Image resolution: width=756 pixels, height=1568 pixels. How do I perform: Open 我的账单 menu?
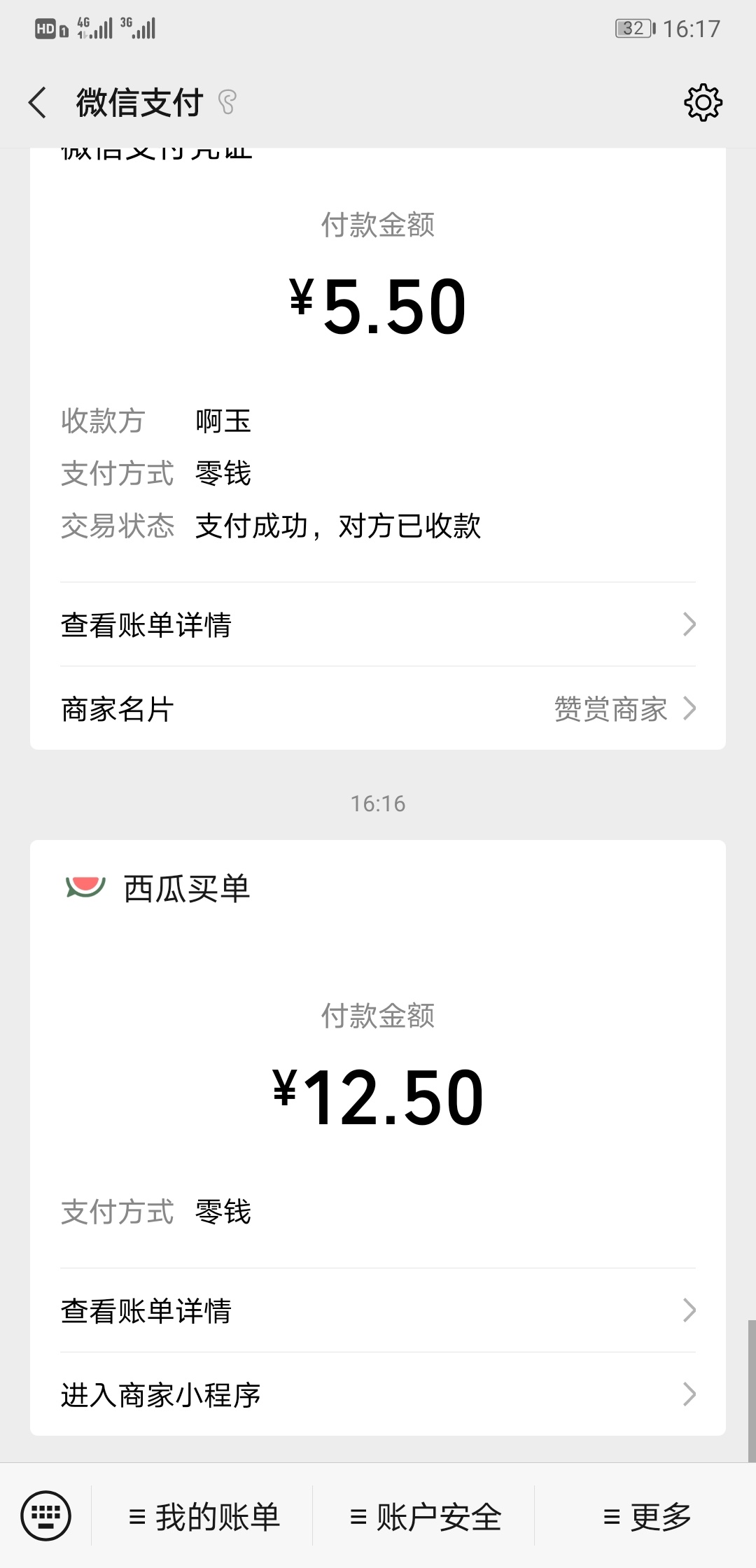tap(202, 1516)
